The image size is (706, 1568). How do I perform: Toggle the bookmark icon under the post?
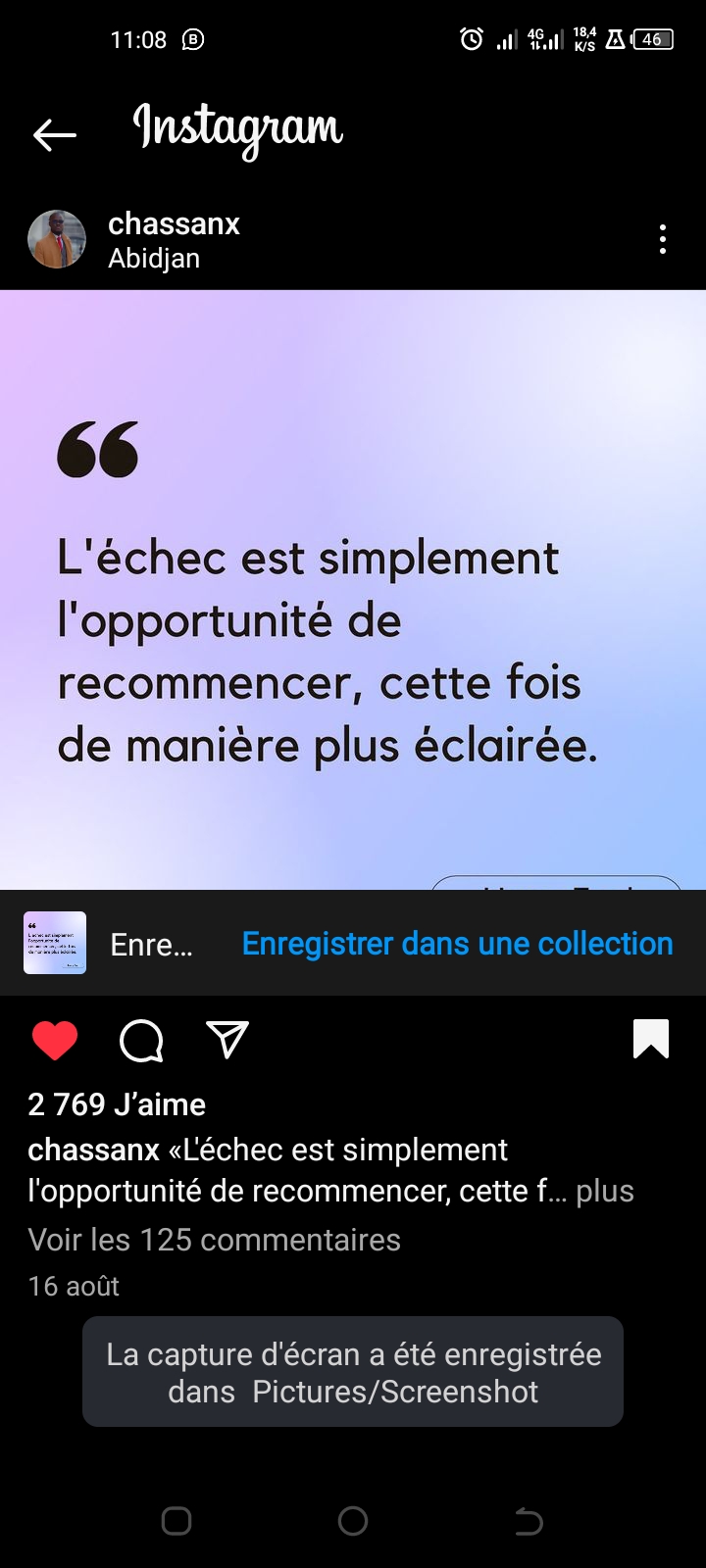651,1040
